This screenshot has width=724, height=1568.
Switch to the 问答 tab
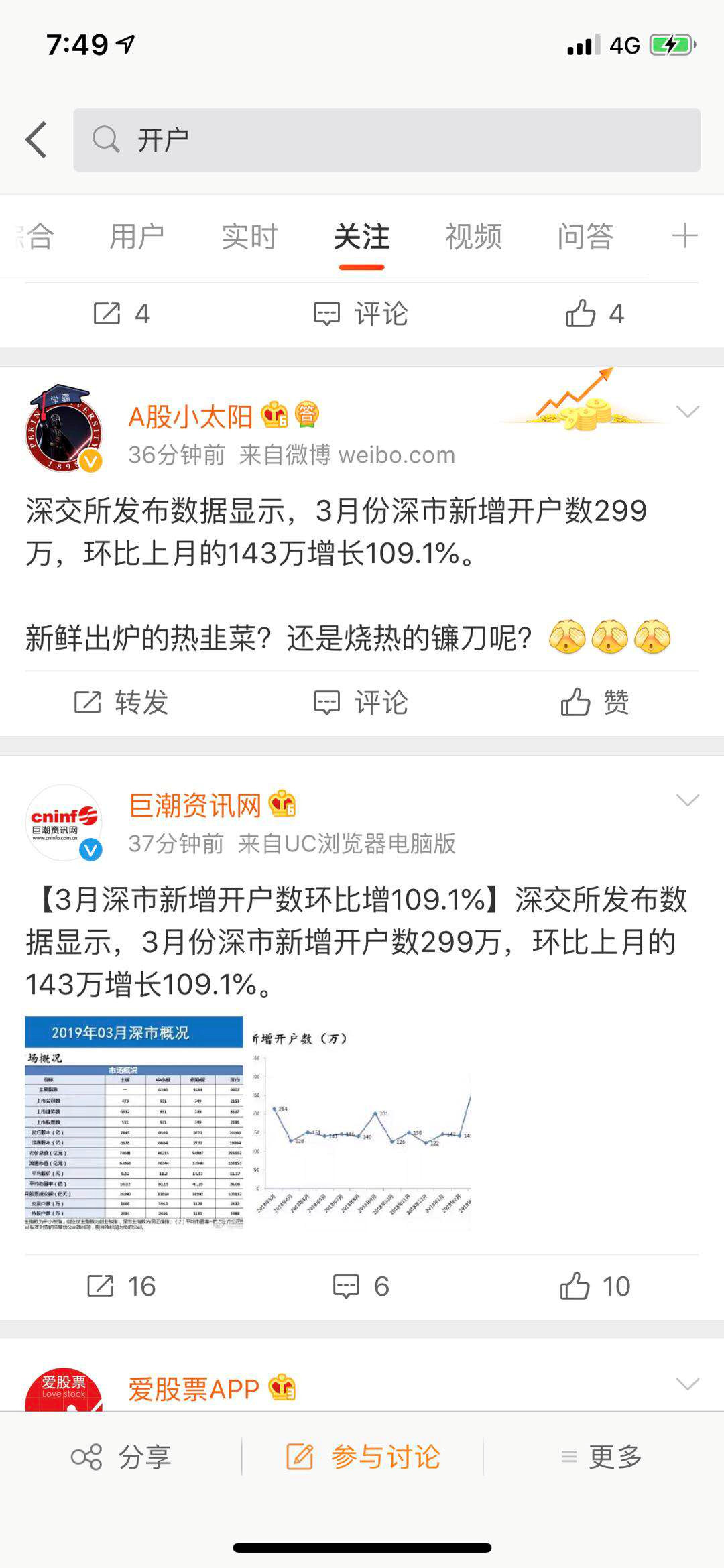[x=585, y=237]
